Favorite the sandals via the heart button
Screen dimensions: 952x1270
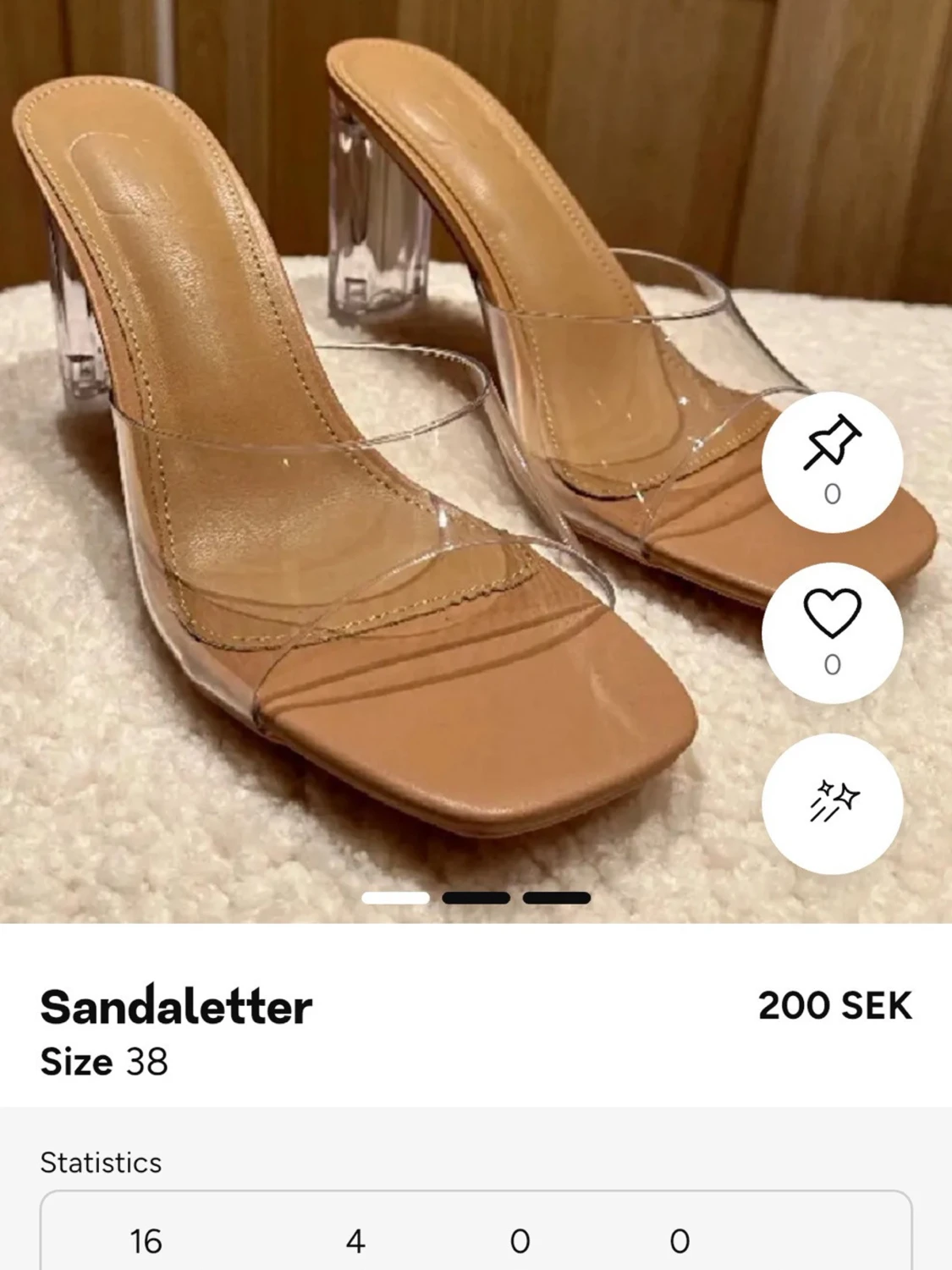(x=834, y=613)
